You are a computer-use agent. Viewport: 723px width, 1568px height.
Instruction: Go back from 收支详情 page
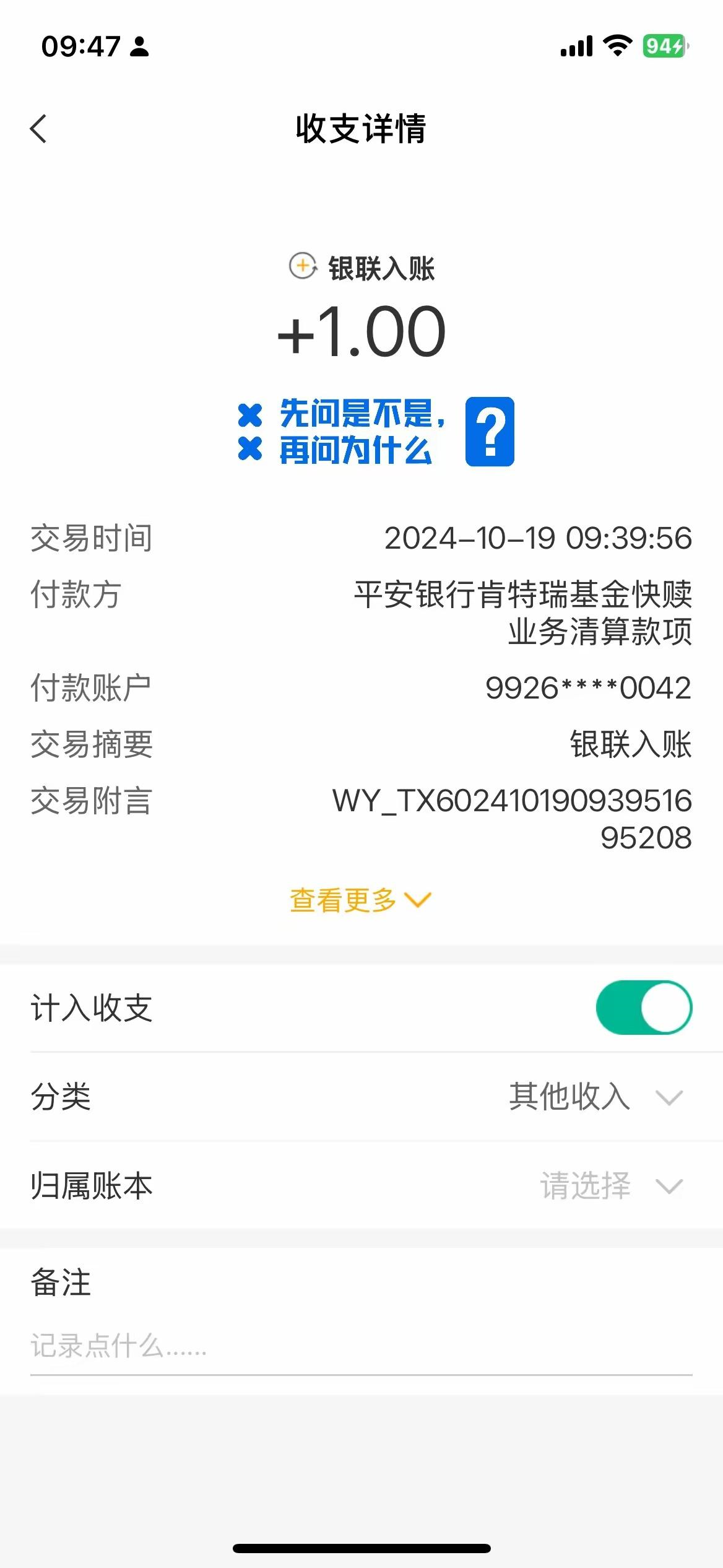click(38, 129)
